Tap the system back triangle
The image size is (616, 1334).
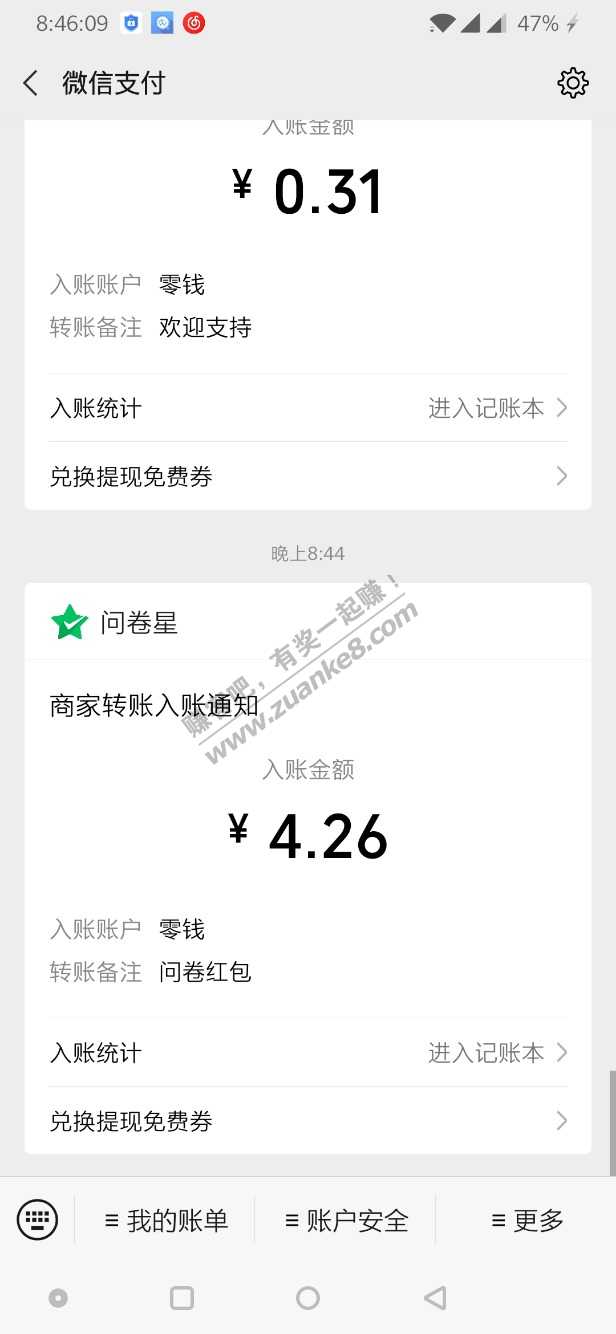click(435, 1298)
